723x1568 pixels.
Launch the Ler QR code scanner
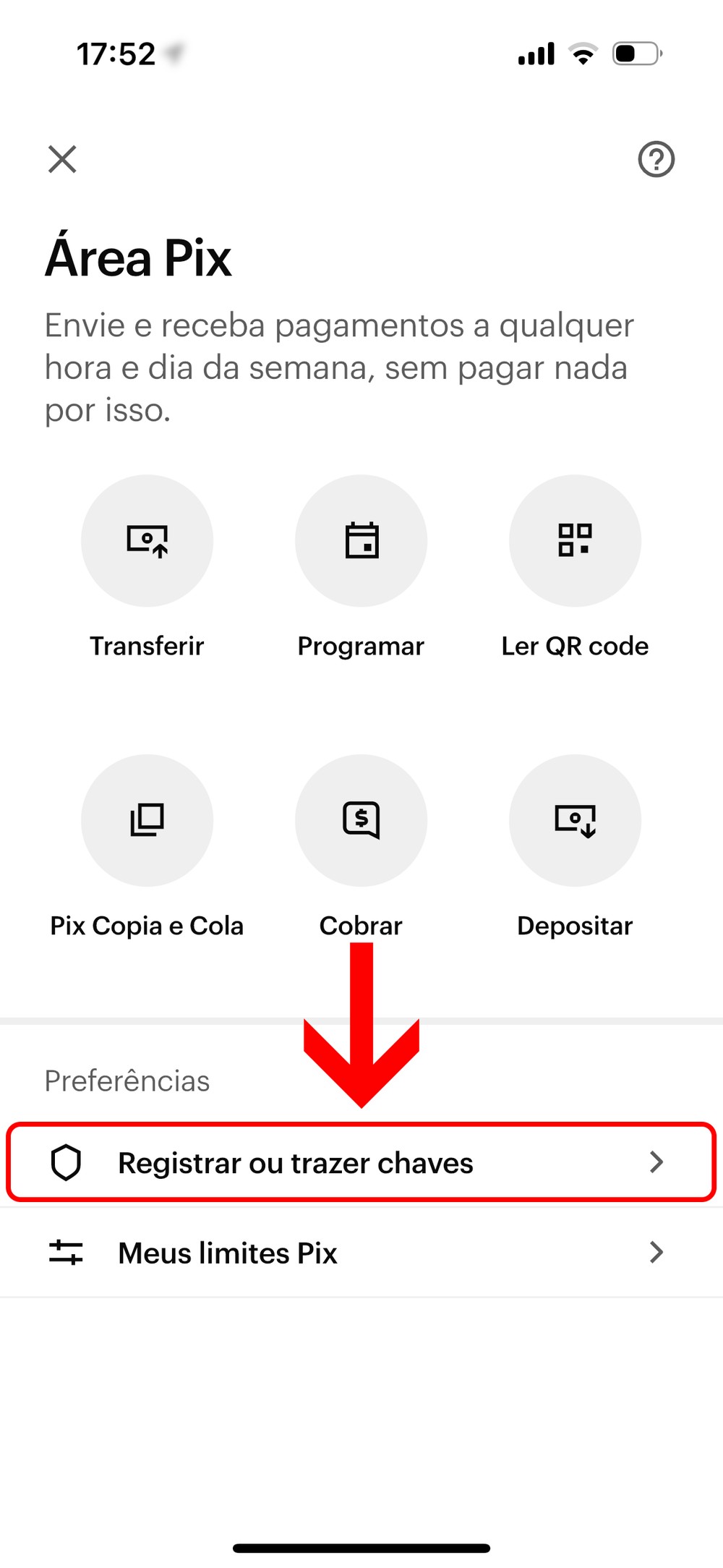point(575,541)
